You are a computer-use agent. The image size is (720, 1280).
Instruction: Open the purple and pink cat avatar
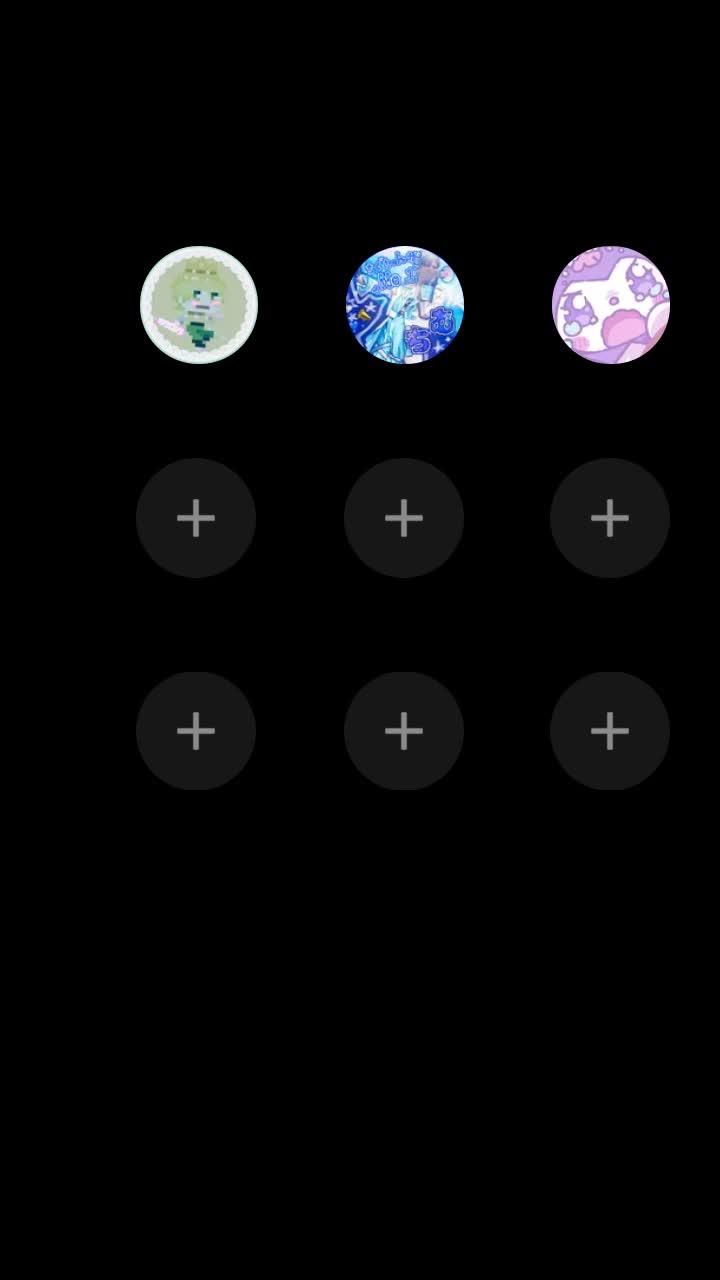pos(611,305)
